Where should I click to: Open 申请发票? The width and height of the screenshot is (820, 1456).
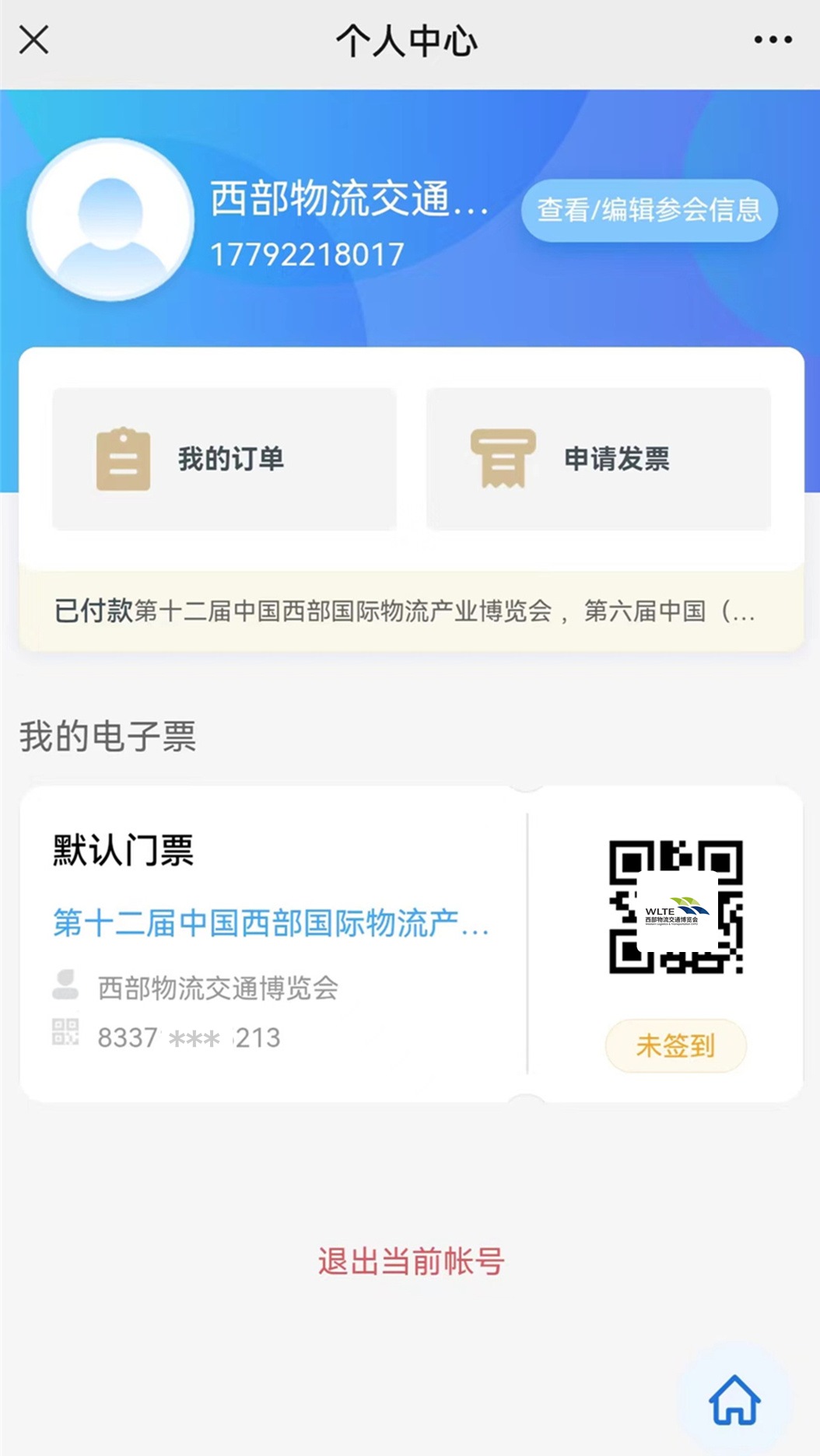[598, 459]
